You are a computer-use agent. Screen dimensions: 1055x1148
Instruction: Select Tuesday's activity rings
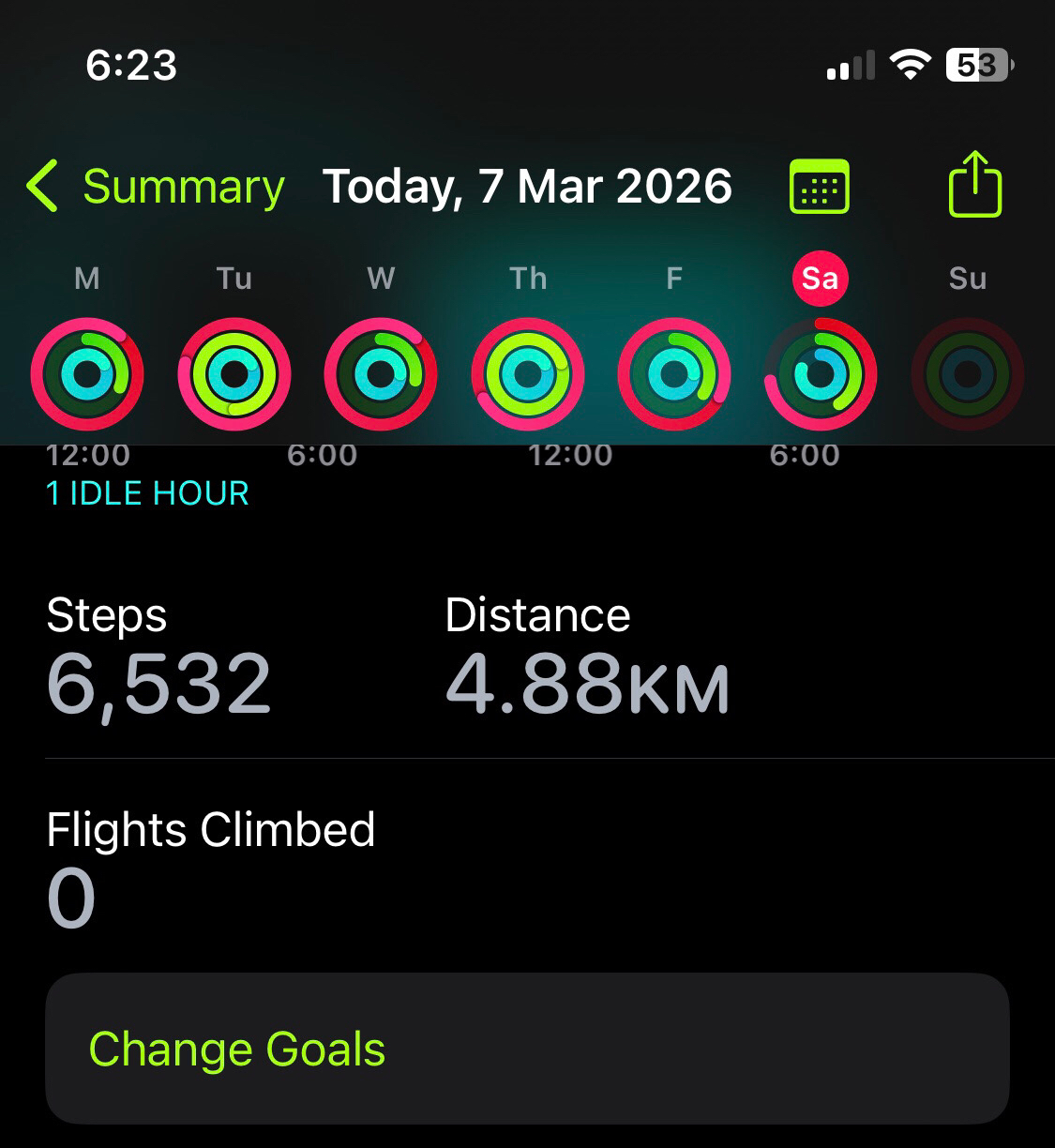(x=234, y=374)
